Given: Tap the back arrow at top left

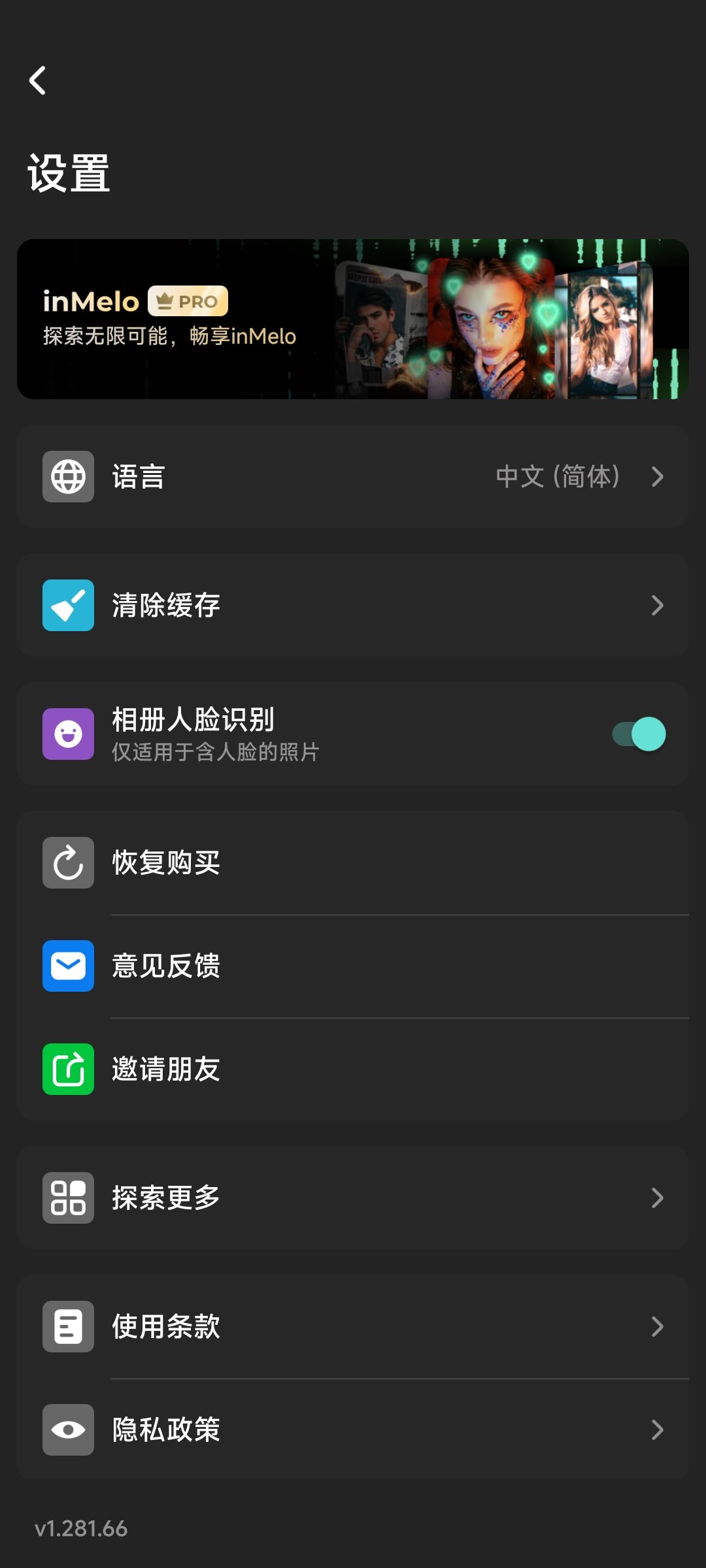Looking at the screenshot, I should click(x=37, y=80).
